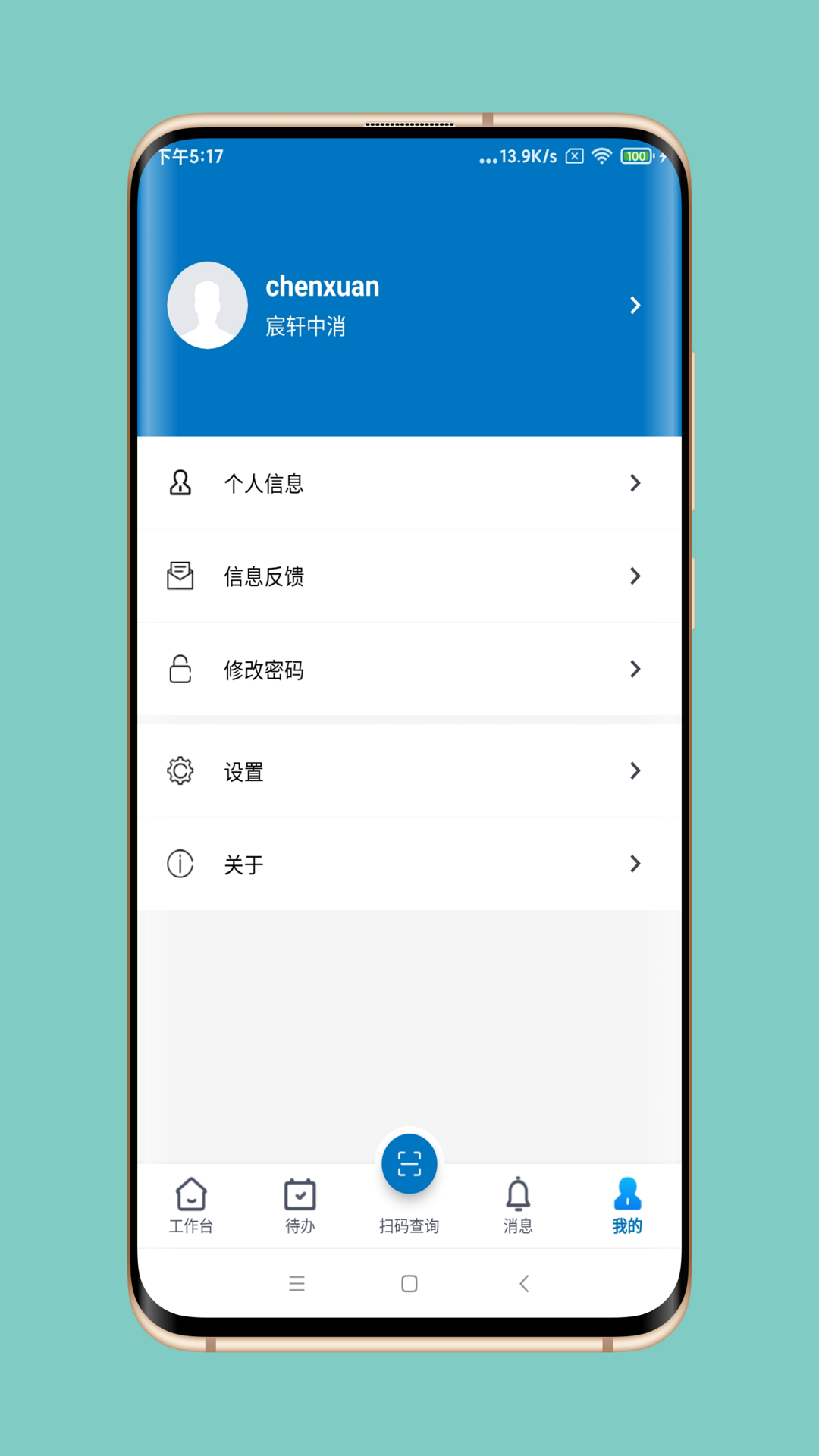This screenshot has width=819, height=1456.
Task: Open 关于 (about) page
Action: click(x=409, y=864)
